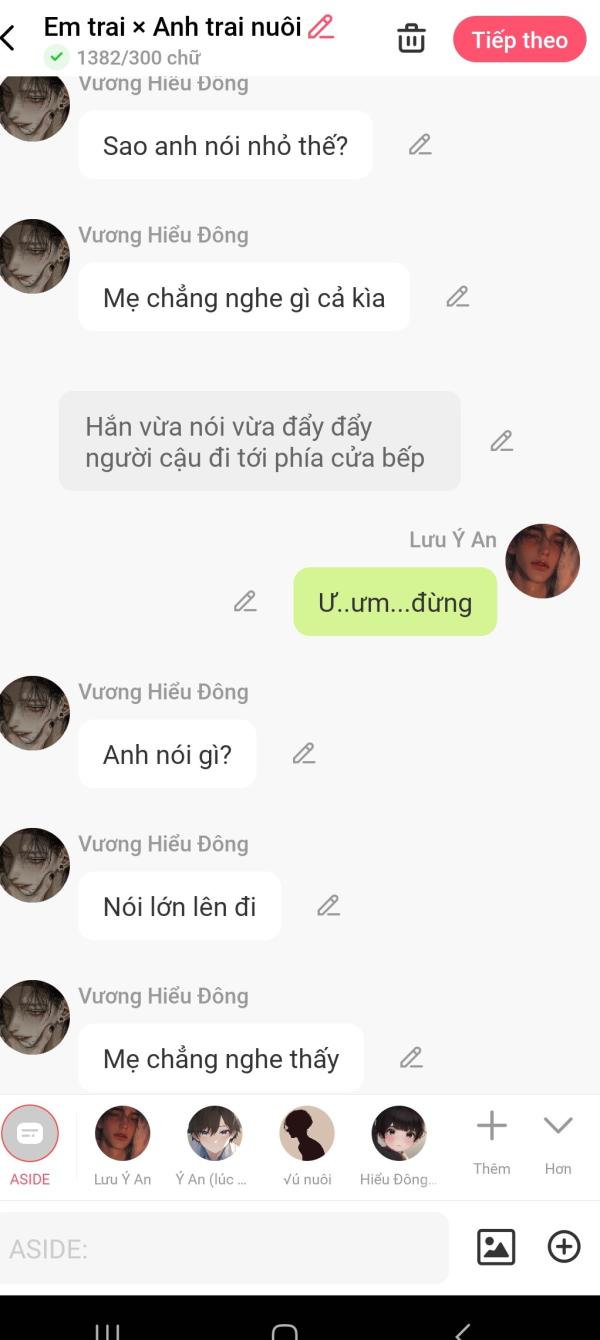Edit the message "Sao anh nói nhỏ thế?"

pos(420,145)
